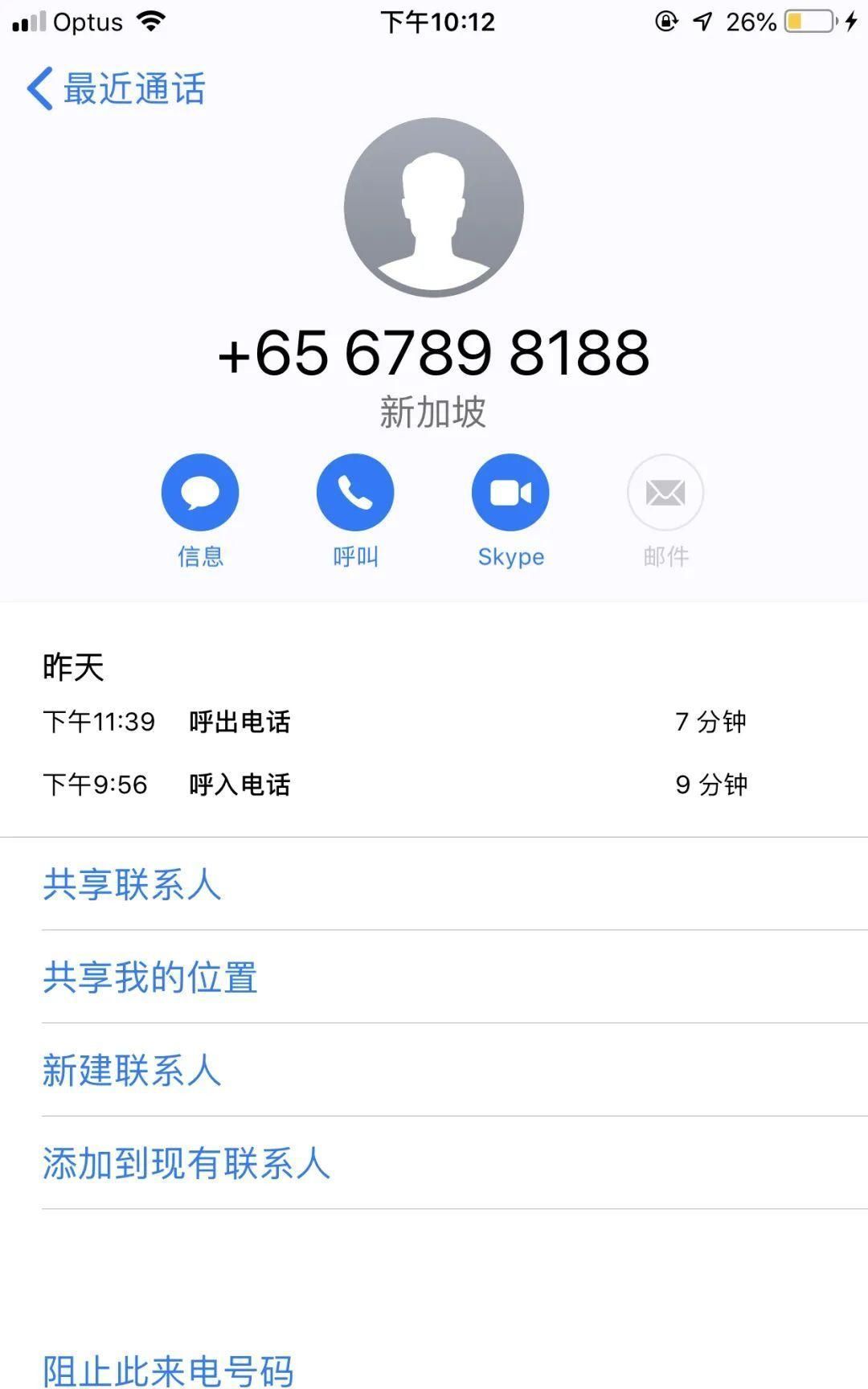Tap 新建联系人 to create contact
The width and height of the screenshot is (868, 1389).
coord(132,1070)
